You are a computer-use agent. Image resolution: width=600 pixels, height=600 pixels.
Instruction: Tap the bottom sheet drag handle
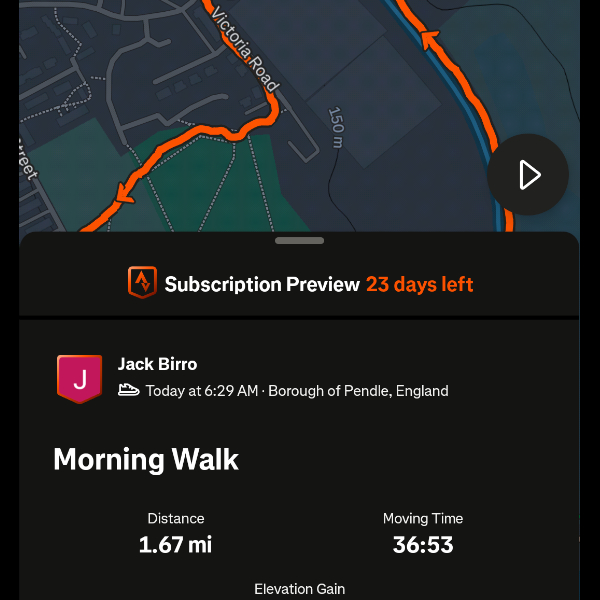tap(299, 241)
